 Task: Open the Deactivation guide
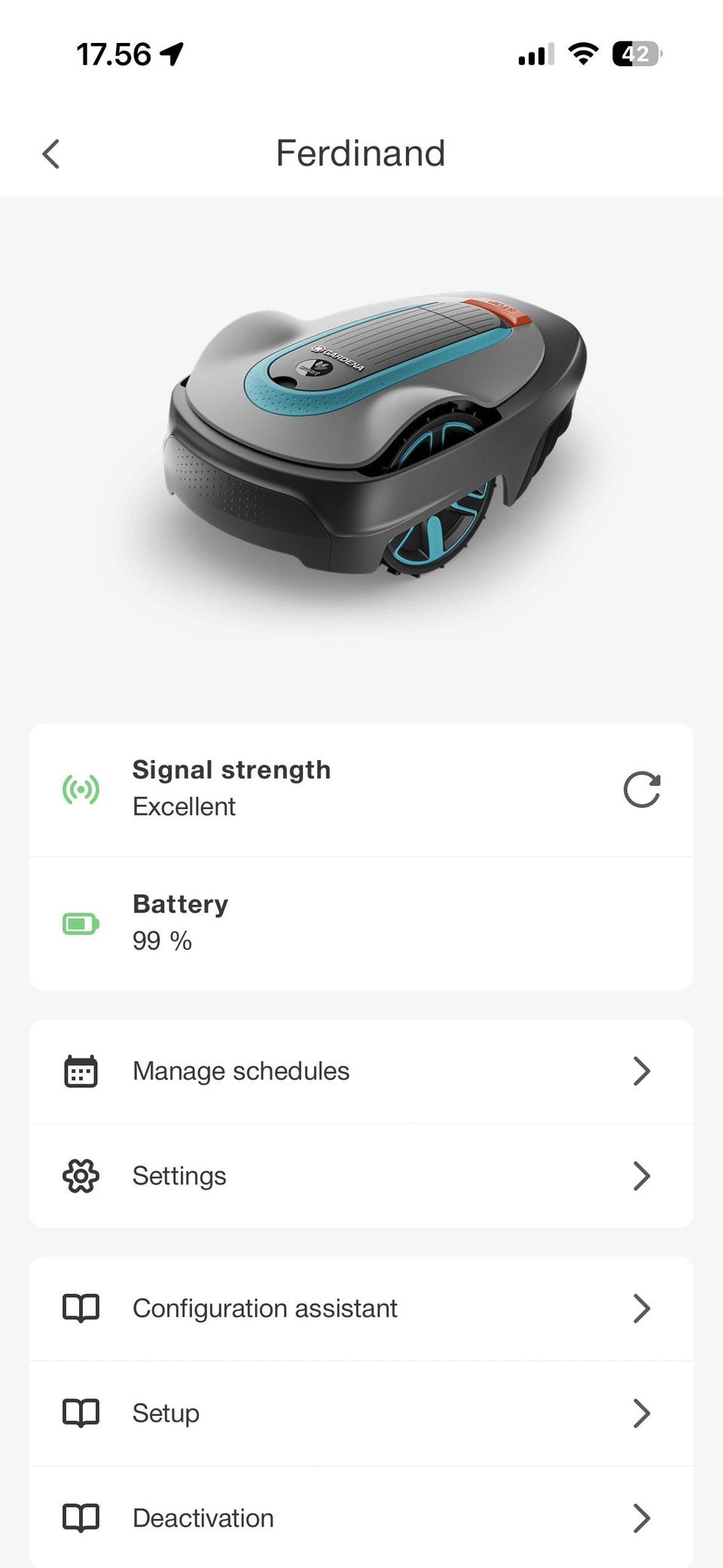pos(361,1518)
